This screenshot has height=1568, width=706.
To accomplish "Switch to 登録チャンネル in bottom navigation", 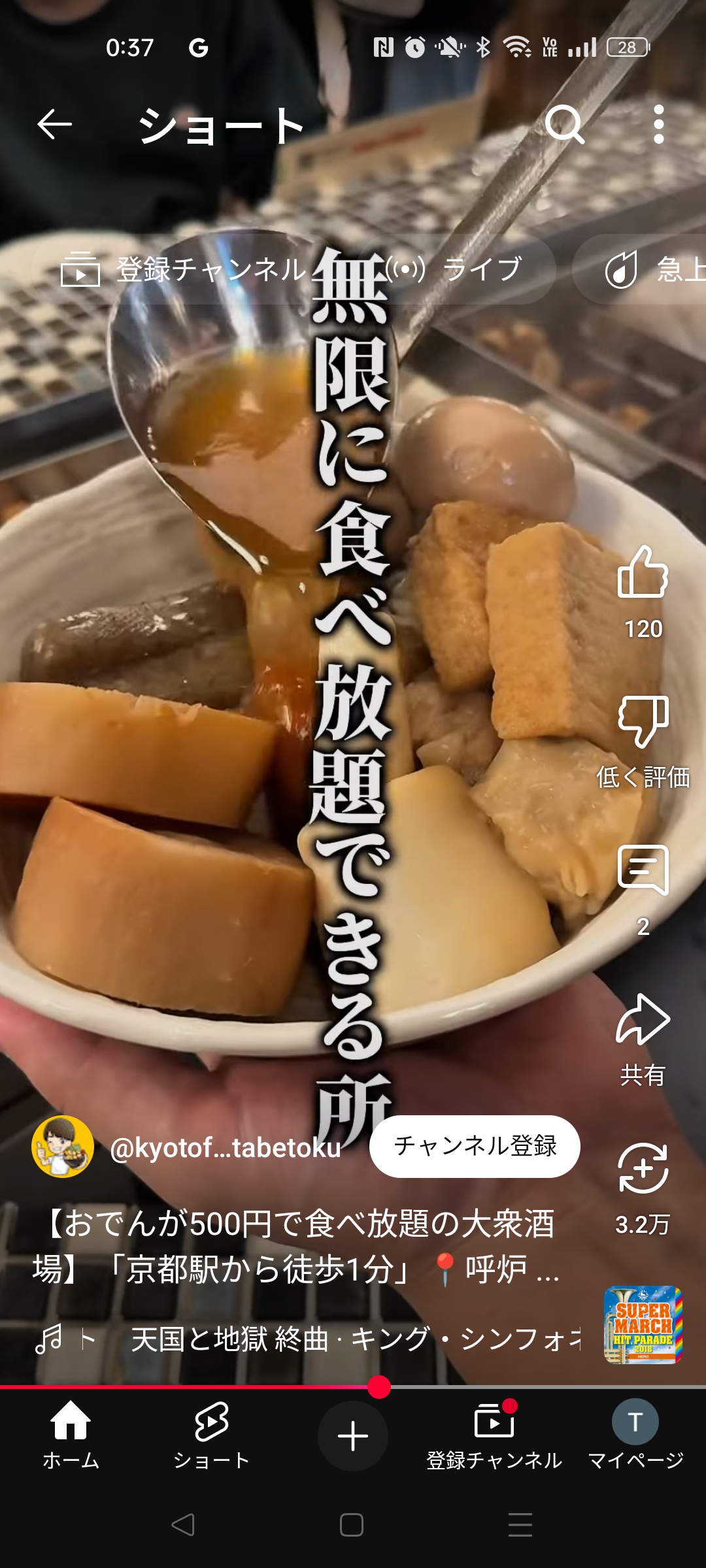I will [494, 1435].
